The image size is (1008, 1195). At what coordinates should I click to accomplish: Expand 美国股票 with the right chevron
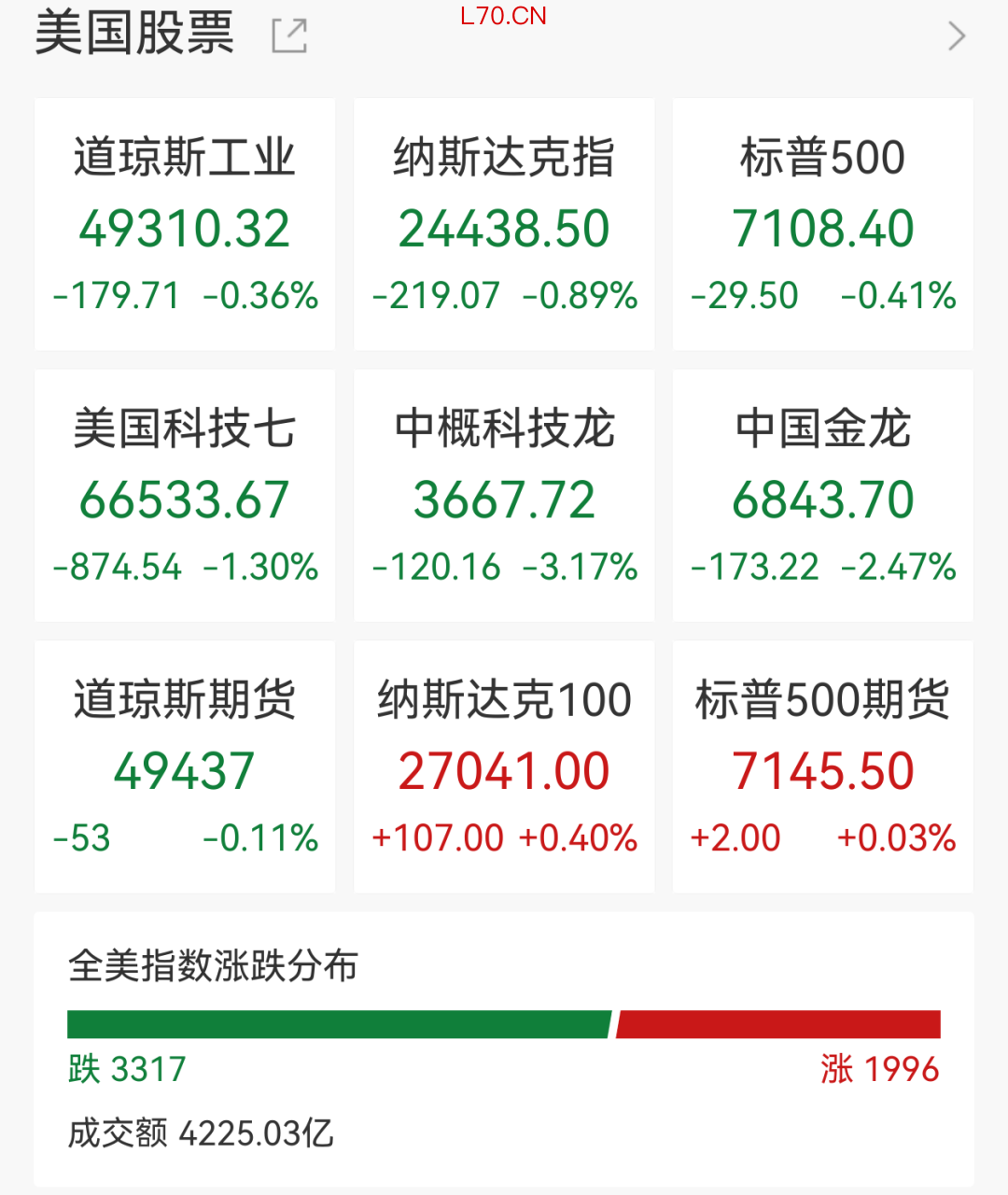[957, 36]
